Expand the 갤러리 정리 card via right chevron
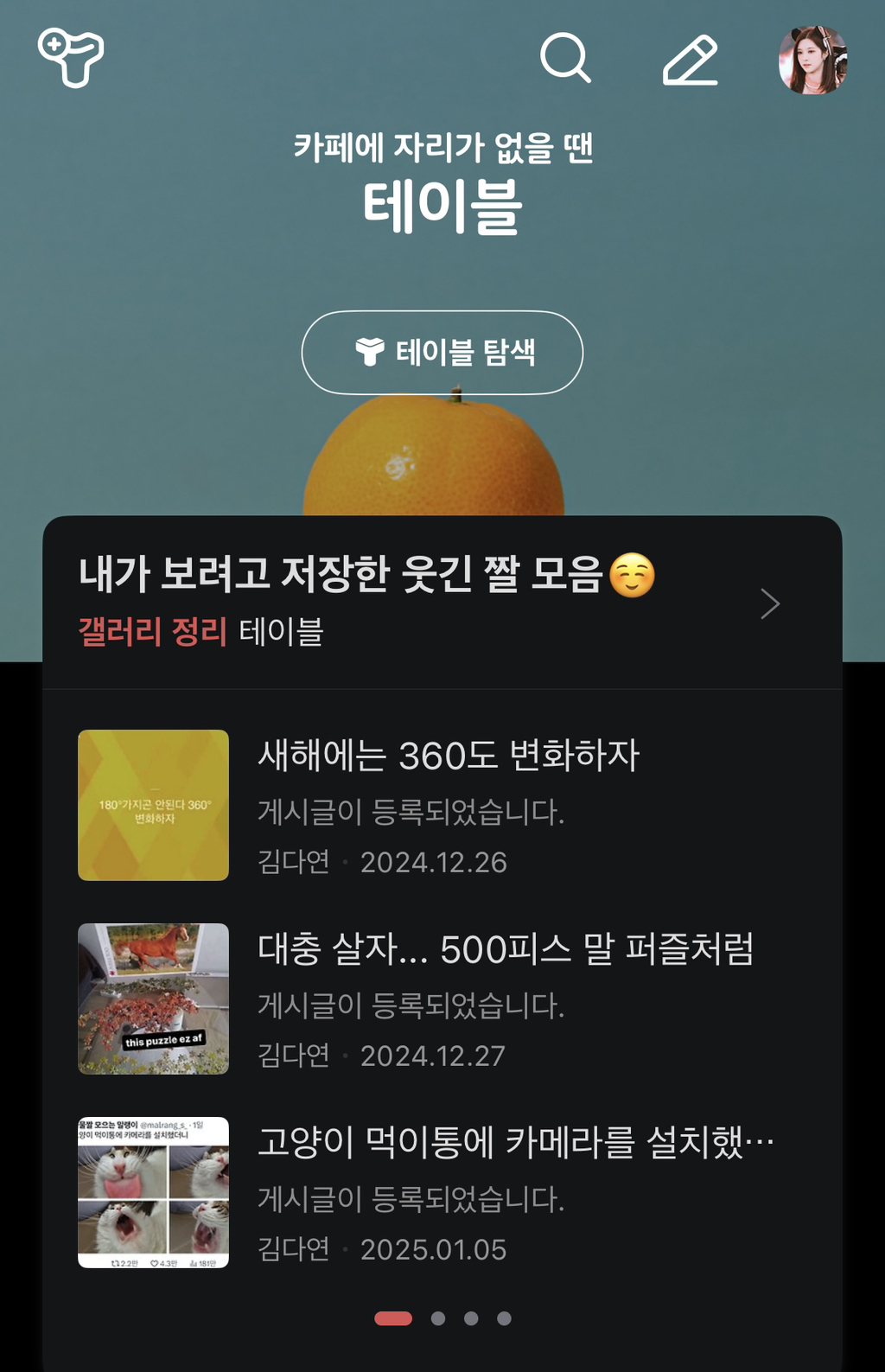Viewport: 885px width, 1372px height. 770,603
